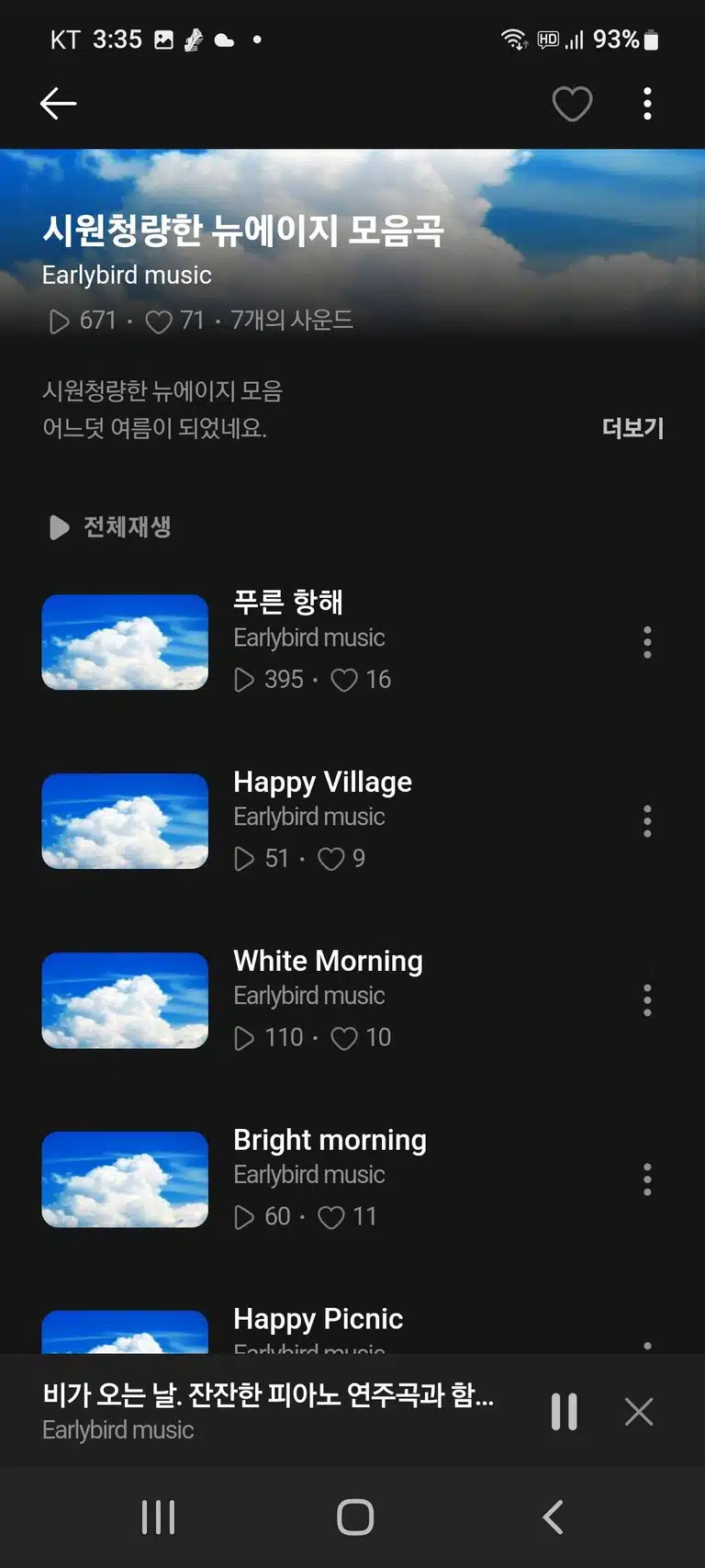Open the top-right overflow menu
The width and height of the screenshot is (705, 1568).
click(x=647, y=104)
